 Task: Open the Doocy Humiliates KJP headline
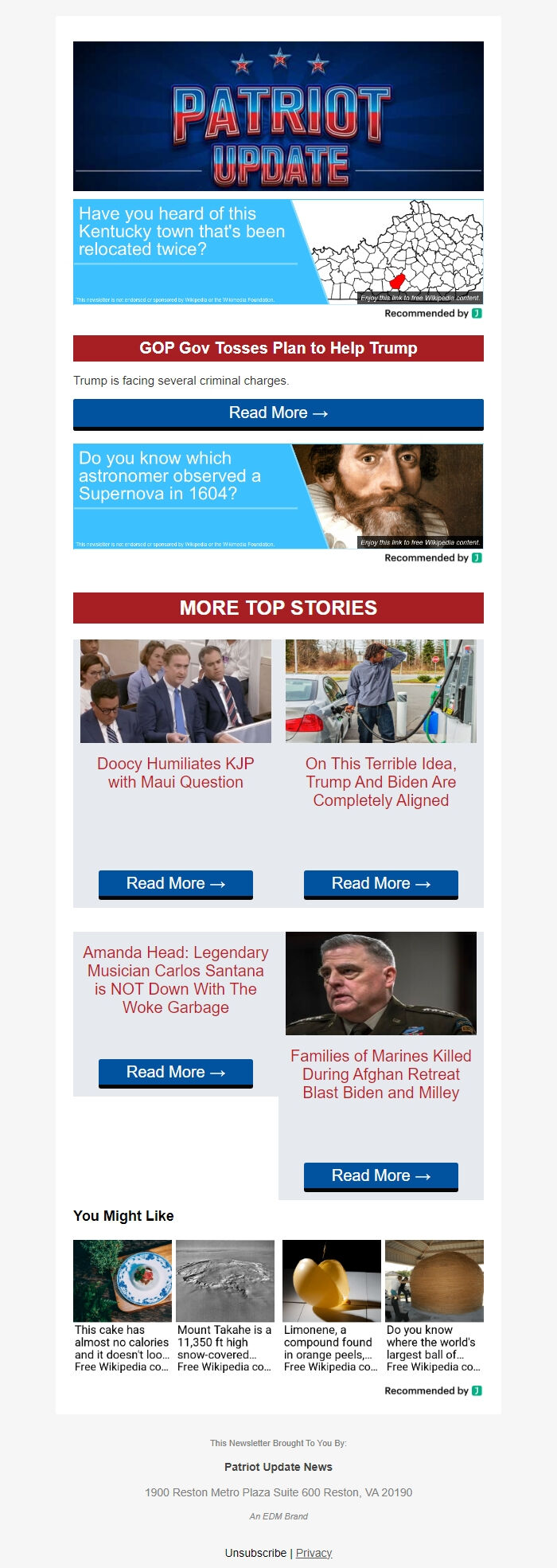pos(175,772)
